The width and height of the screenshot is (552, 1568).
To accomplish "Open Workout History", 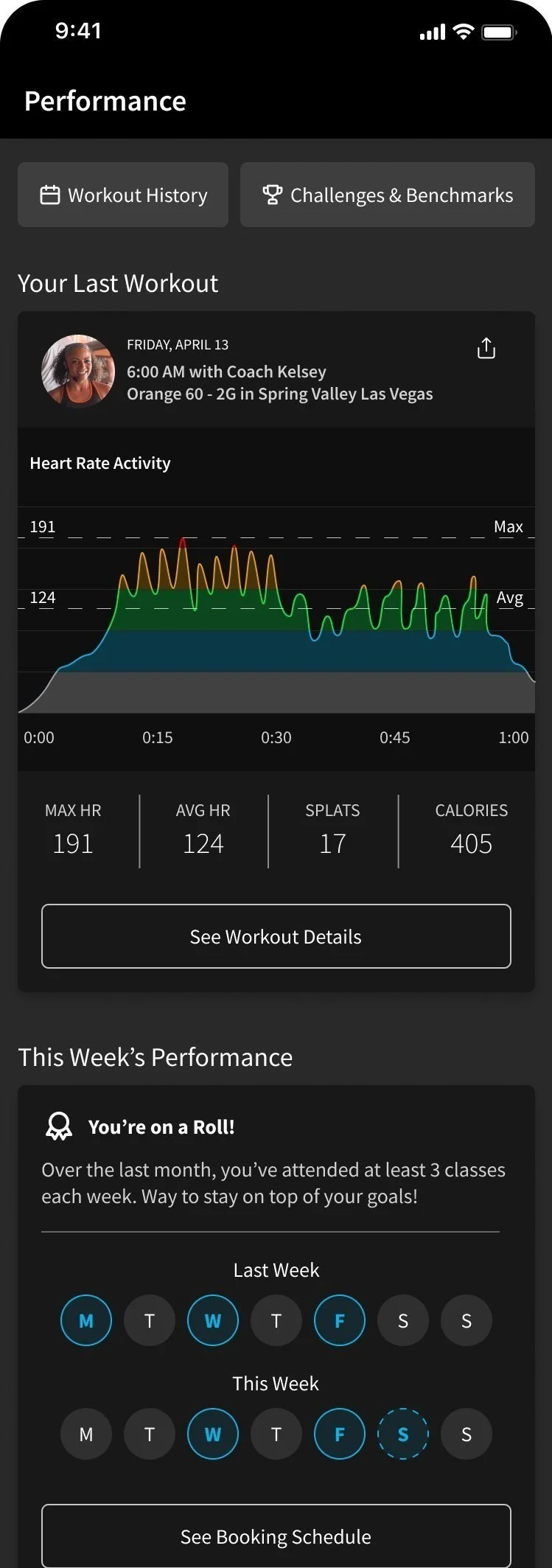I will pos(123,195).
